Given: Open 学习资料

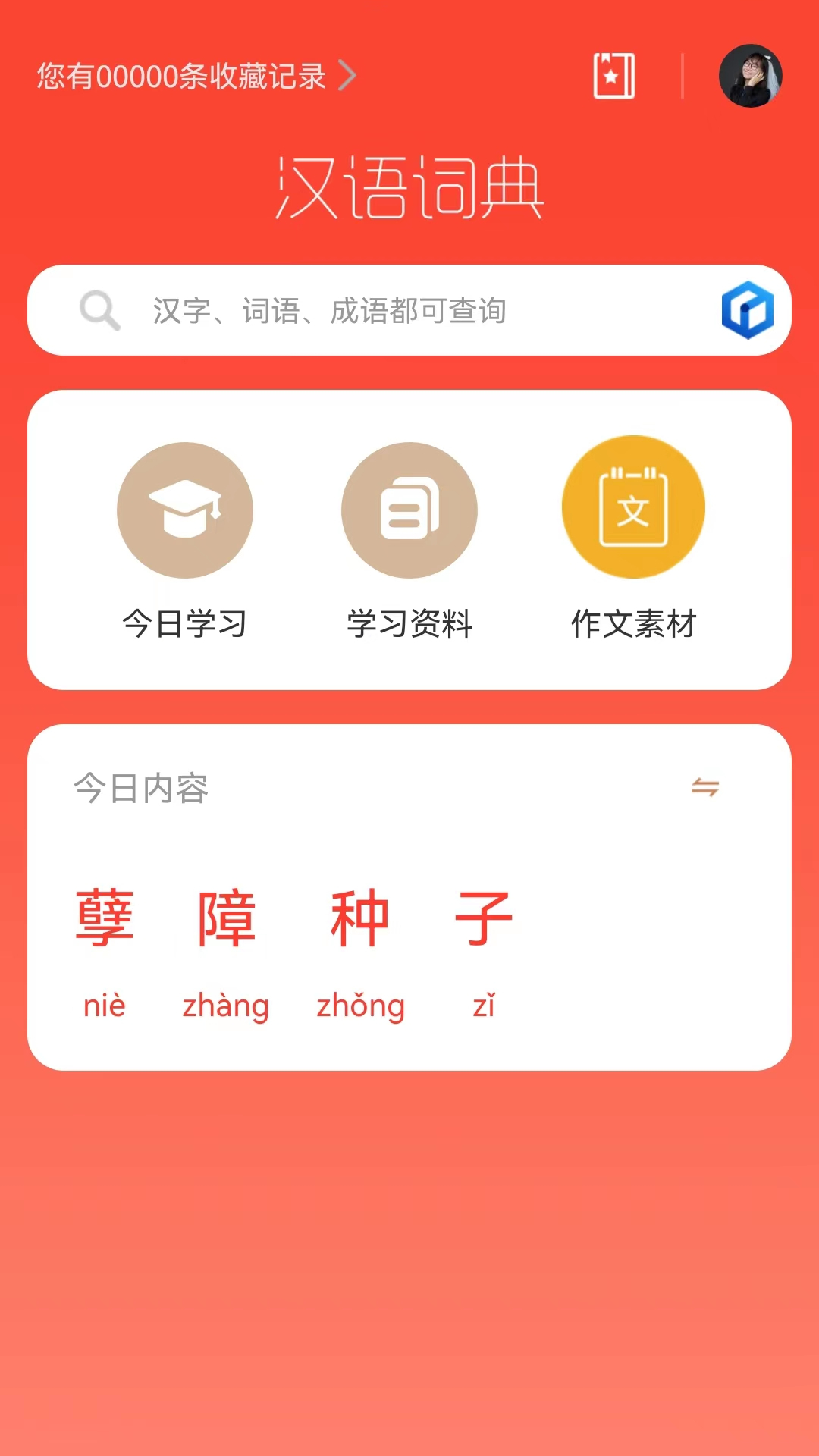Looking at the screenshot, I should pos(409,540).
